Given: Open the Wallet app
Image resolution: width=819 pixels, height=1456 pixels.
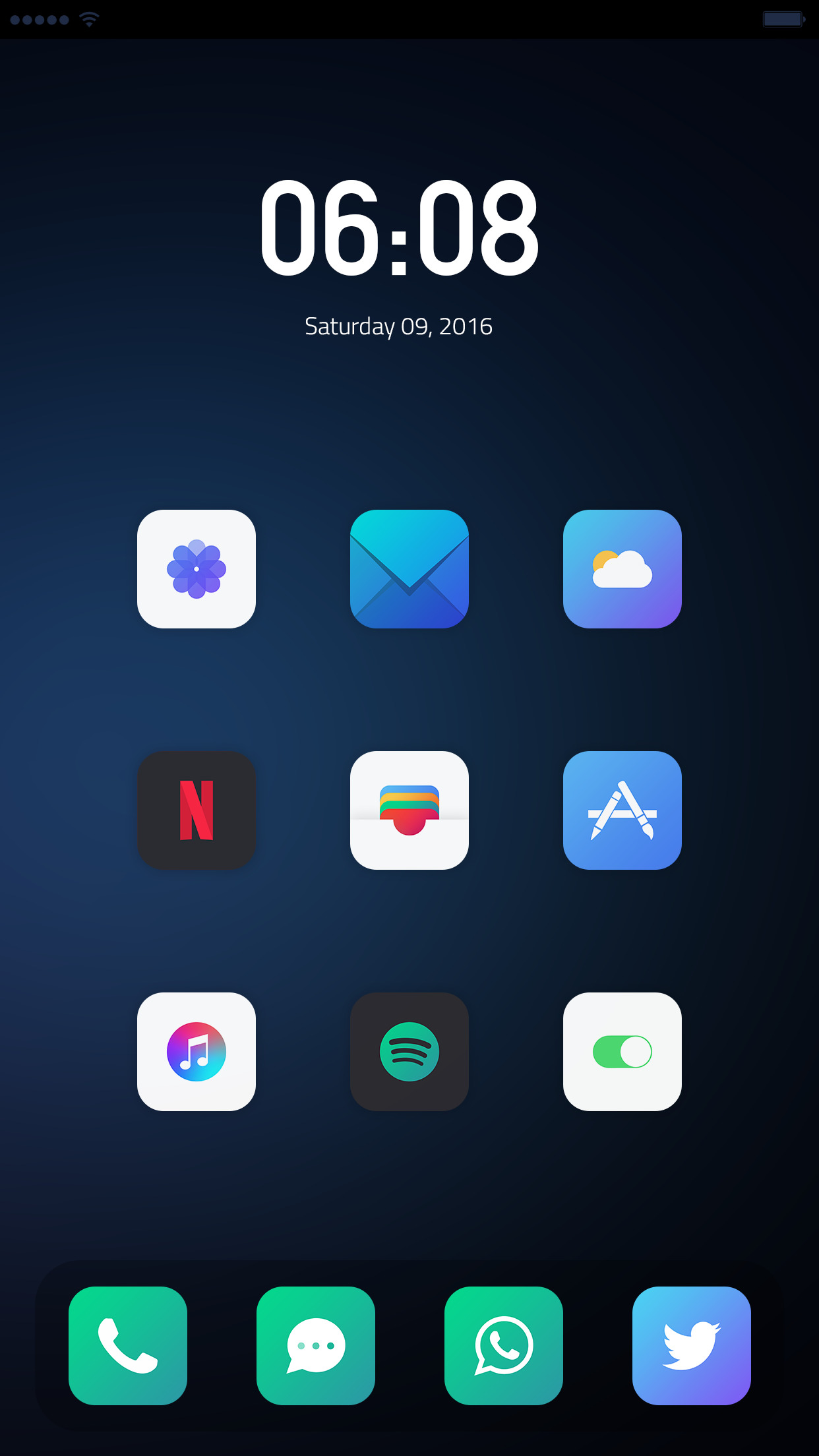Looking at the screenshot, I should point(409,810).
